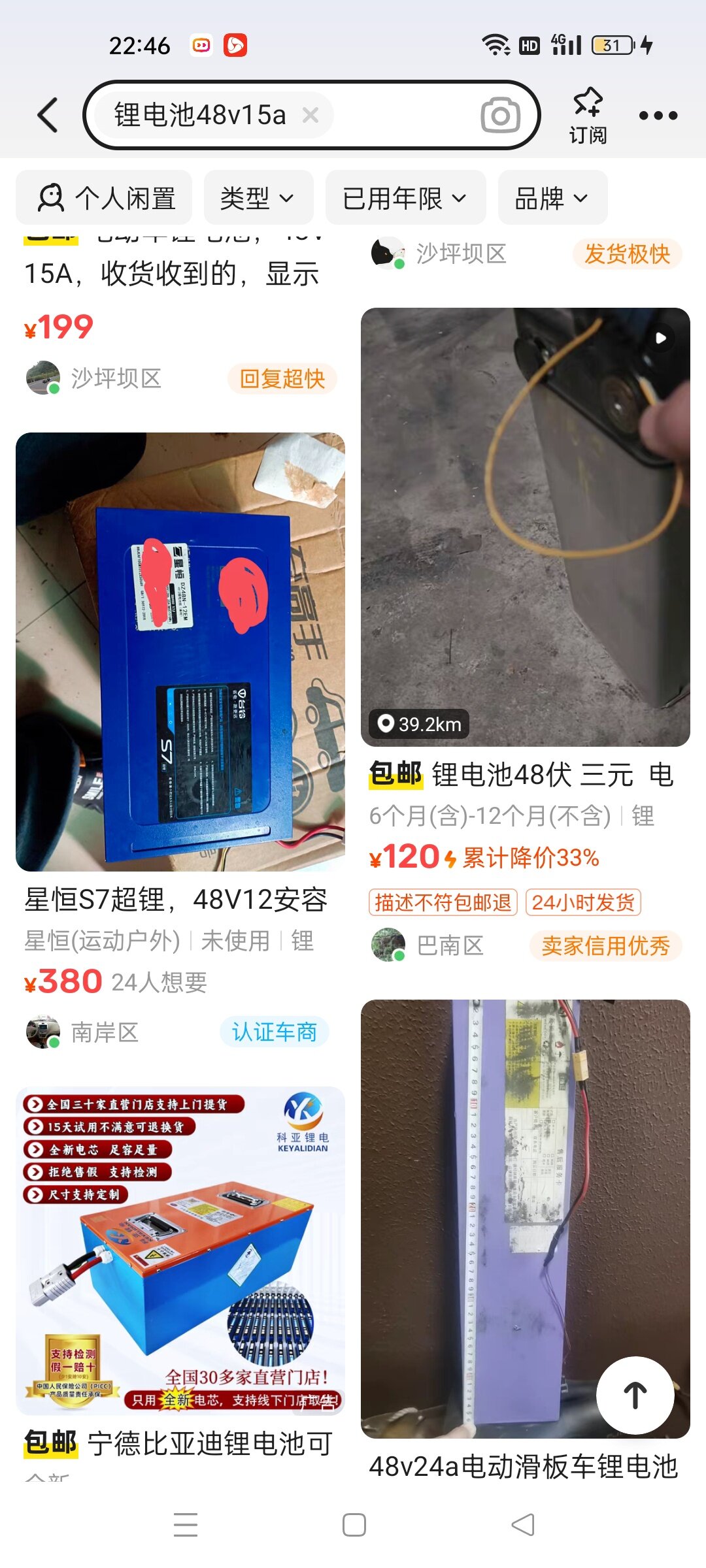The width and height of the screenshot is (706, 1568).
Task: Jump back to top with the arrow button
Action: pyautogui.click(x=635, y=1395)
